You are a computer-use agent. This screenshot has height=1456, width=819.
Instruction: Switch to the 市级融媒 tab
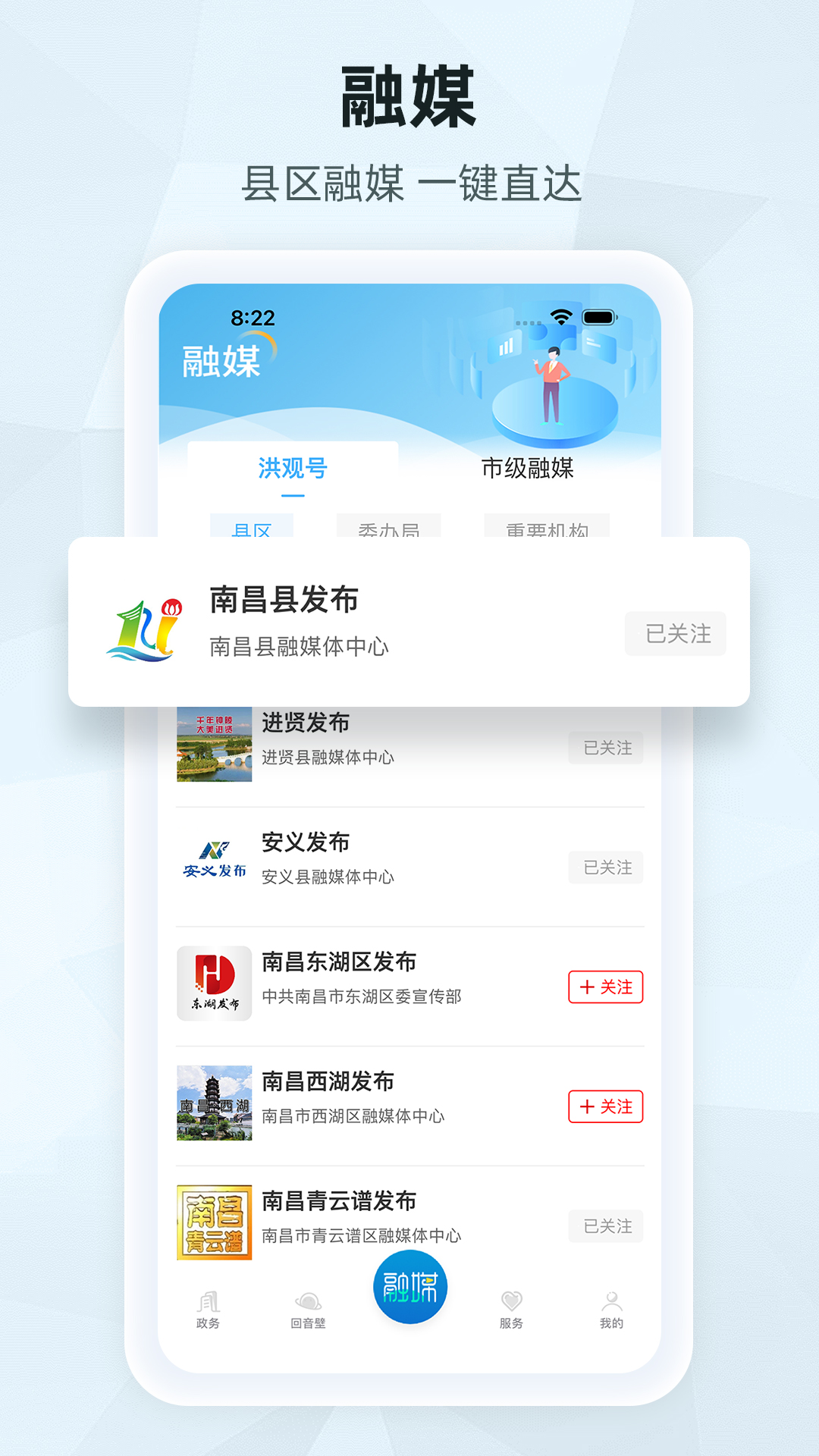529,468
